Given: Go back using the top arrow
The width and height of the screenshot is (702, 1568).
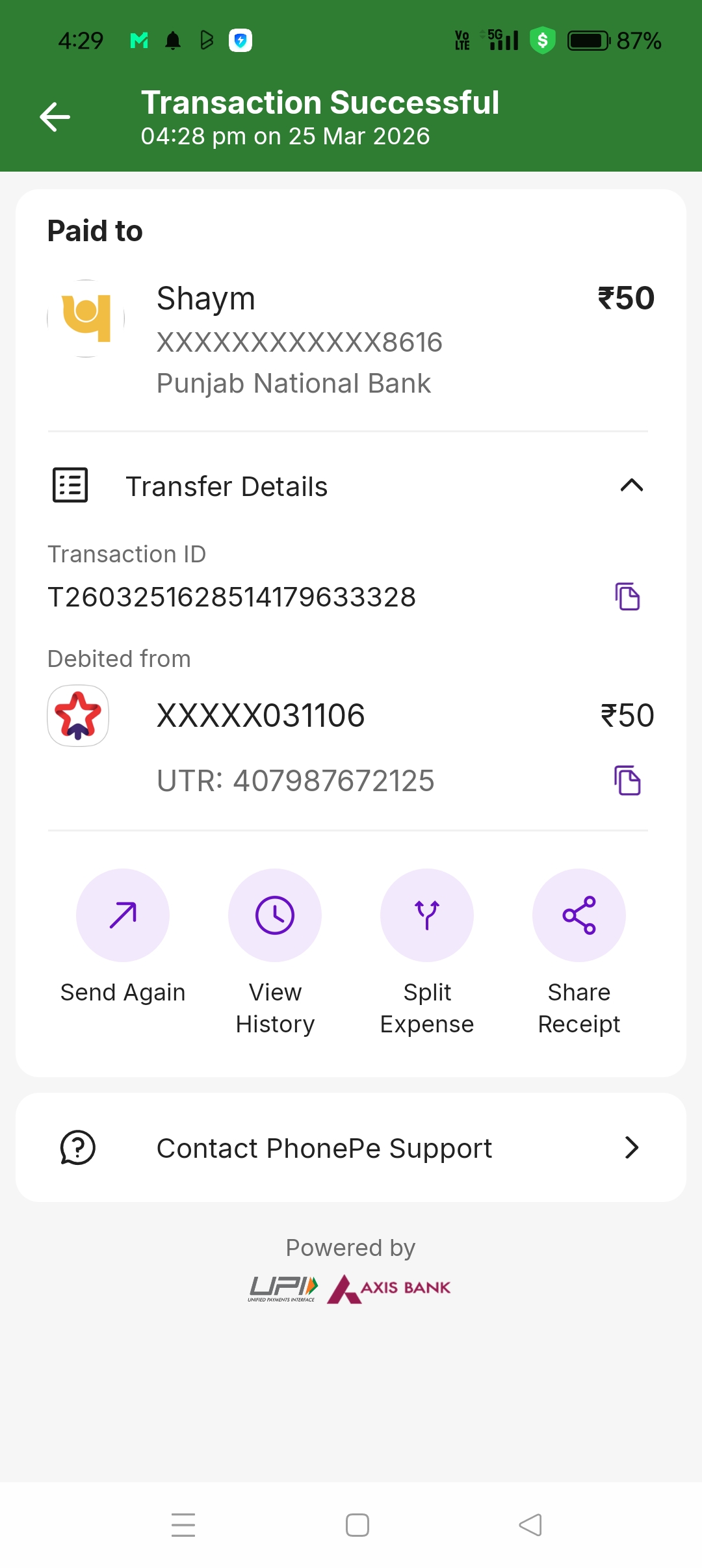Looking at the screenshot, I should [55, 117].
